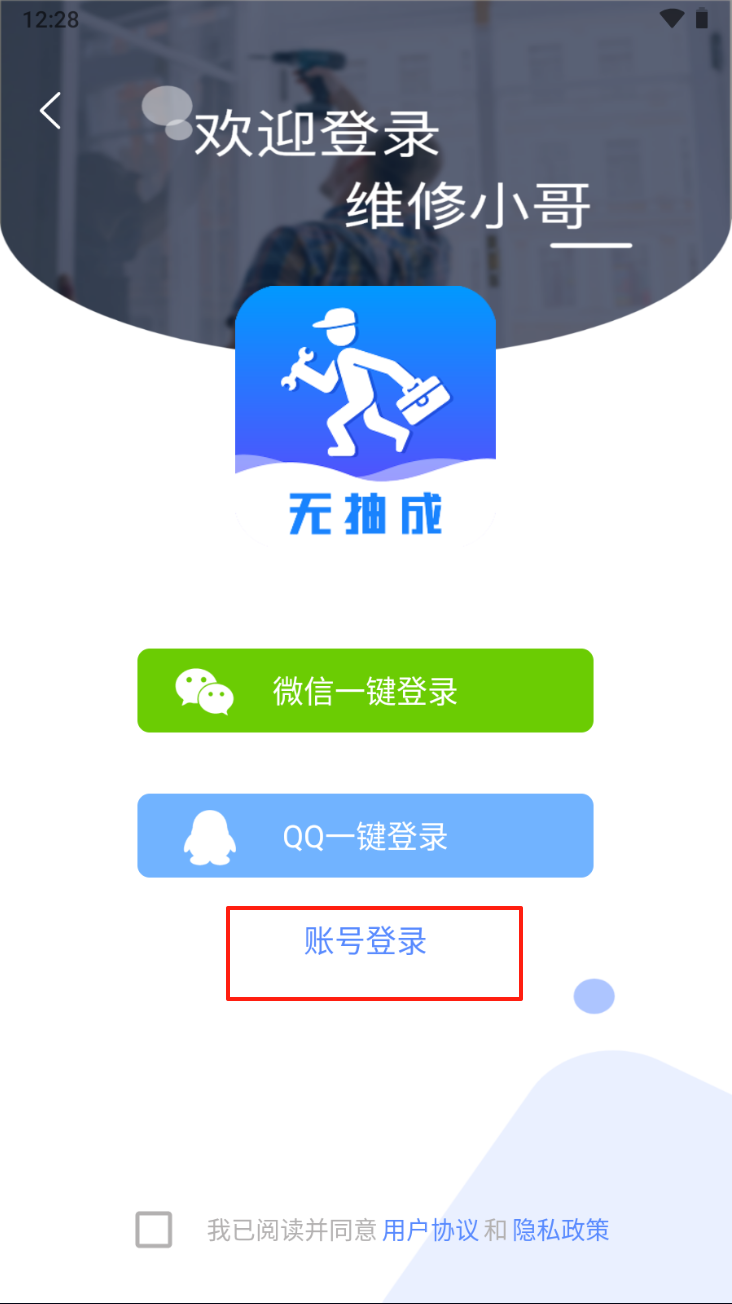Check the agreement consent checkbox
The height and width of the screenshot is (1304, 732).
click(x=154, y=1229)
